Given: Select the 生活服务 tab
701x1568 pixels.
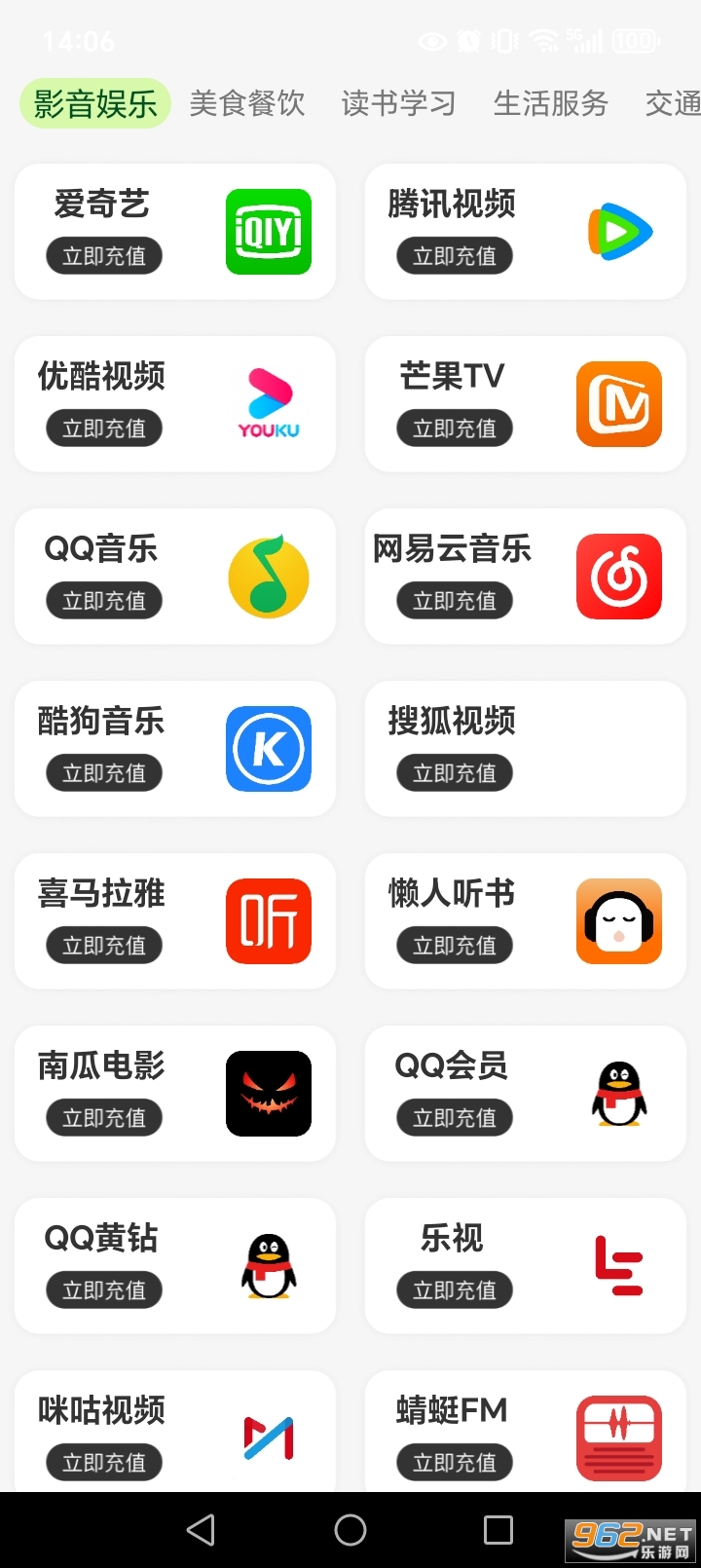Looking at the screenshot, I should click(551, 103).
